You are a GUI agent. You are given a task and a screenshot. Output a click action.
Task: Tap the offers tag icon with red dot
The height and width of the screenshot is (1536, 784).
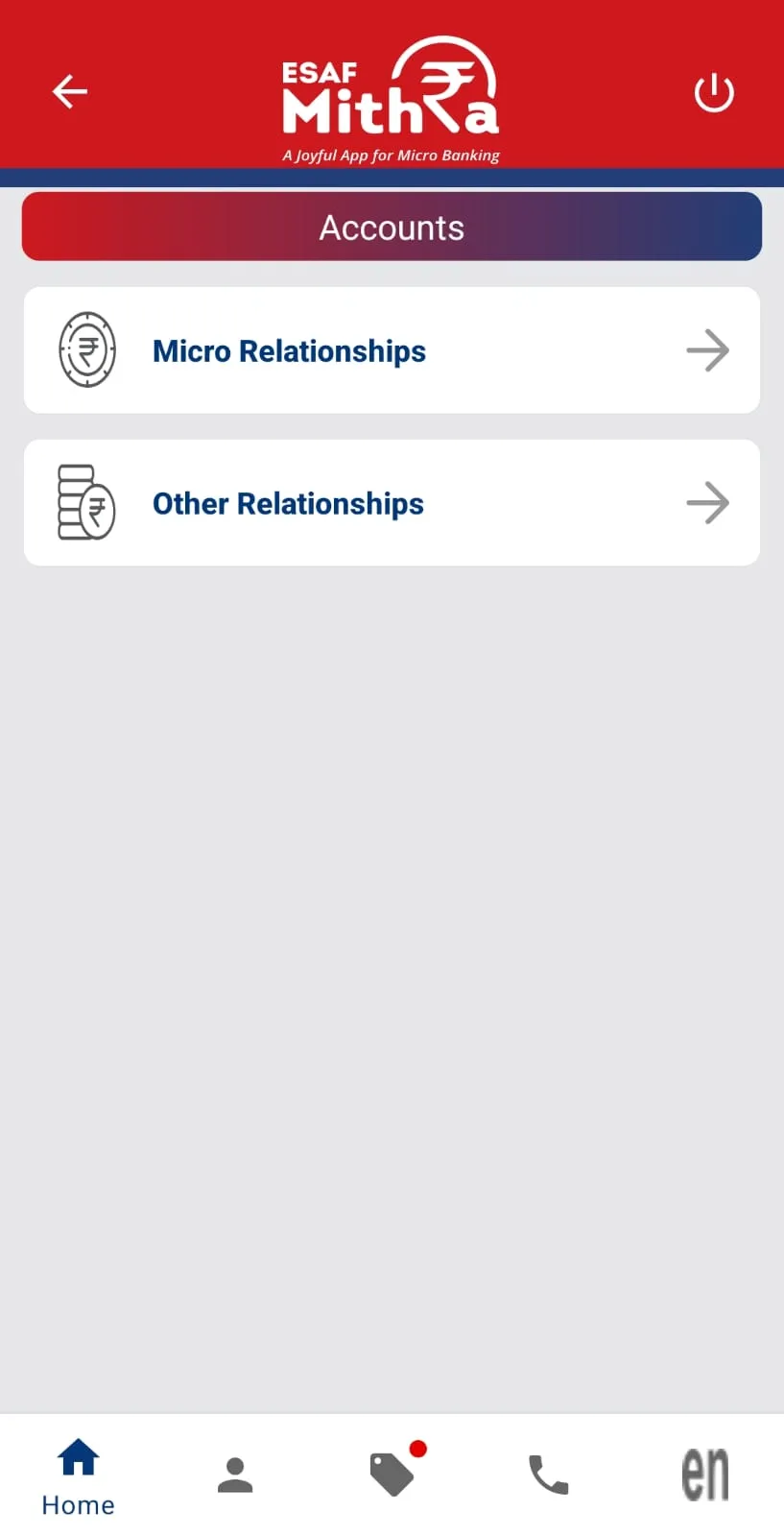click(x=392, y=1475)
